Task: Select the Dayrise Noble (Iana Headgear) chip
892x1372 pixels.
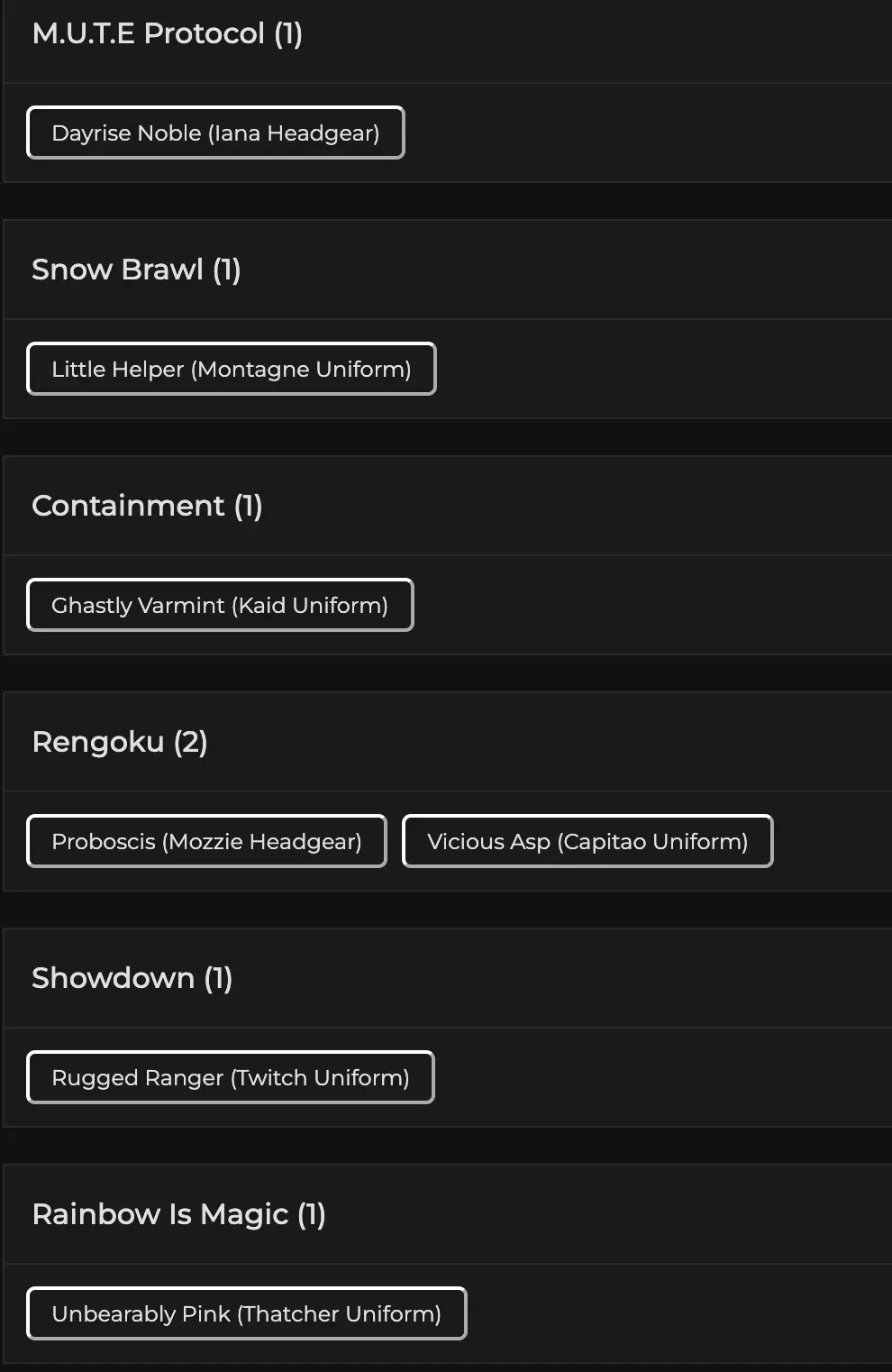Action: pyautogui.click(x=215, y=133)
